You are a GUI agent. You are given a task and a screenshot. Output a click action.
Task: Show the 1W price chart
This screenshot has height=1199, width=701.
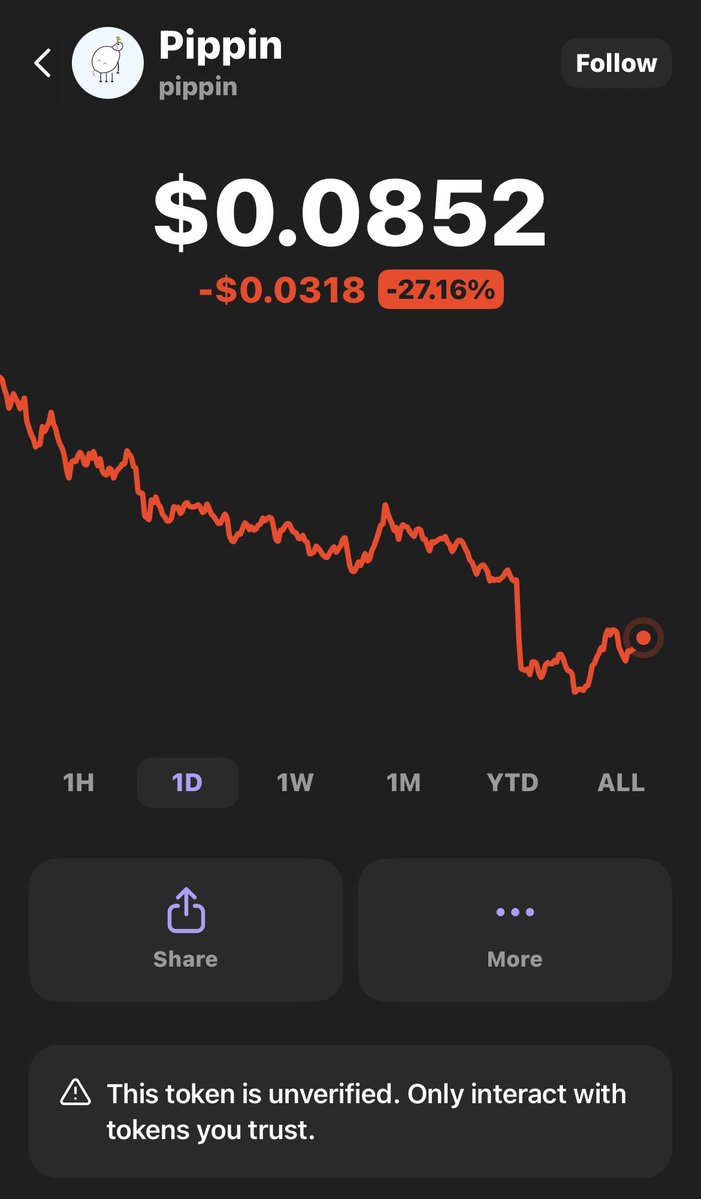(295, 783)
